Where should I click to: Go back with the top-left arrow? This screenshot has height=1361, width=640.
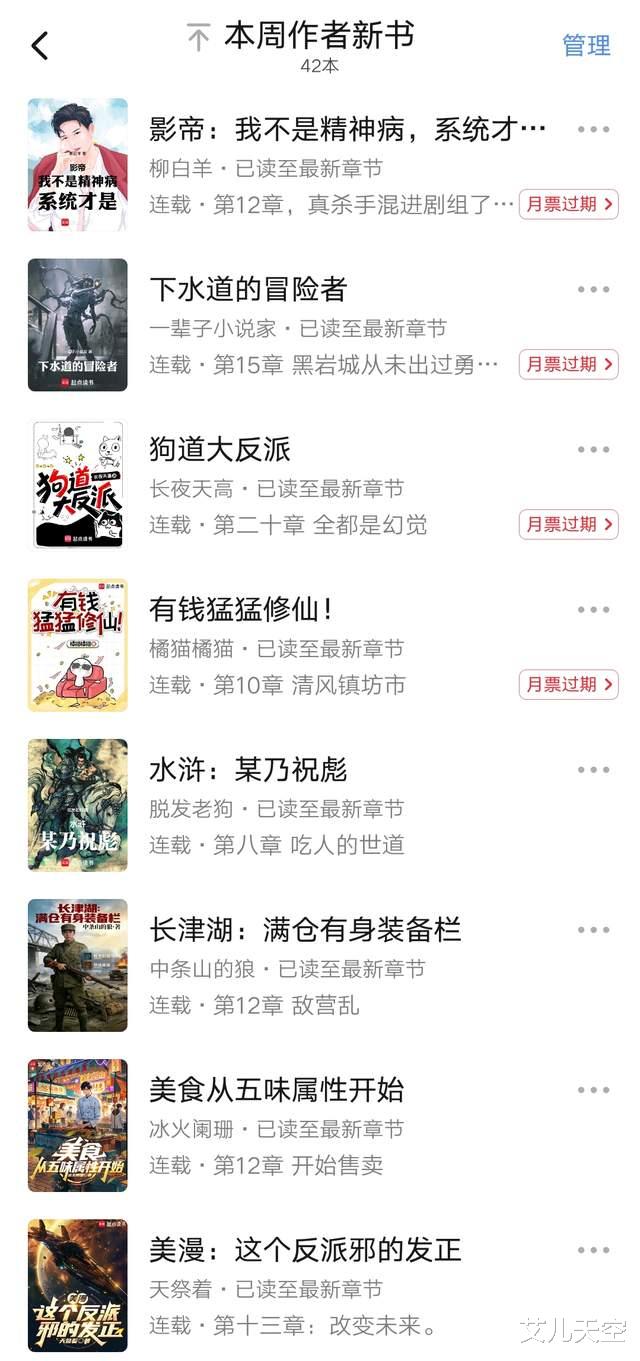point(40,45)
